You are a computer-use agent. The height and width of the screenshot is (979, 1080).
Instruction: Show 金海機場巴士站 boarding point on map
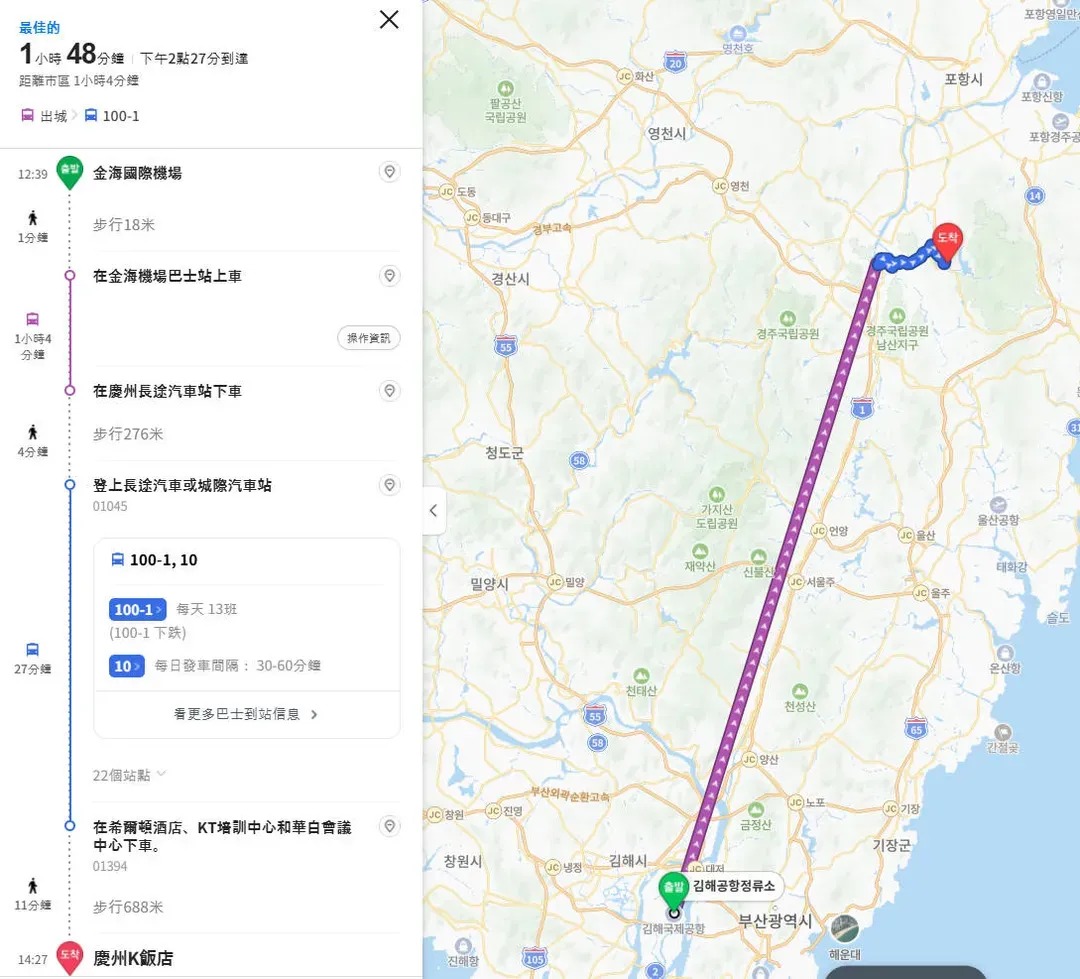tap(390, 276)
